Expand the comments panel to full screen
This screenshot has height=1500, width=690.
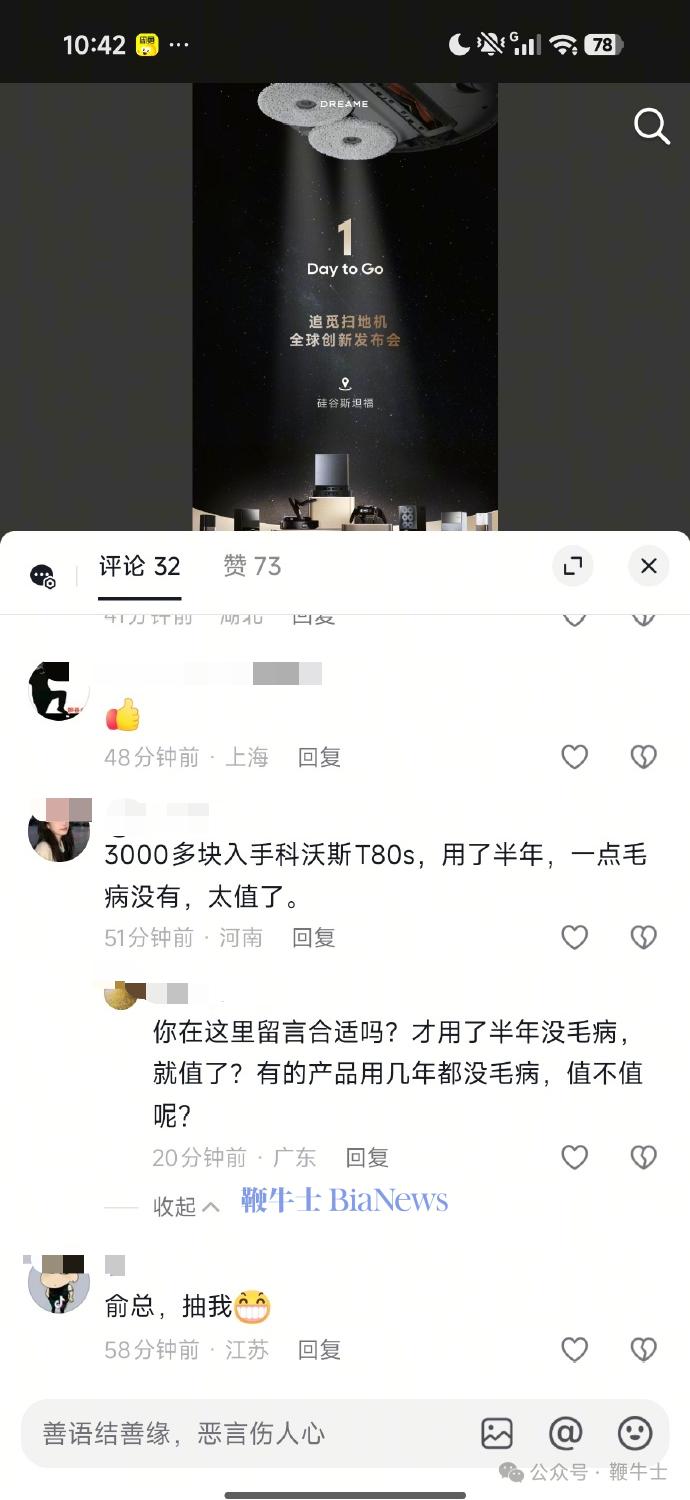pyautogui.click(x=573, y=566)
